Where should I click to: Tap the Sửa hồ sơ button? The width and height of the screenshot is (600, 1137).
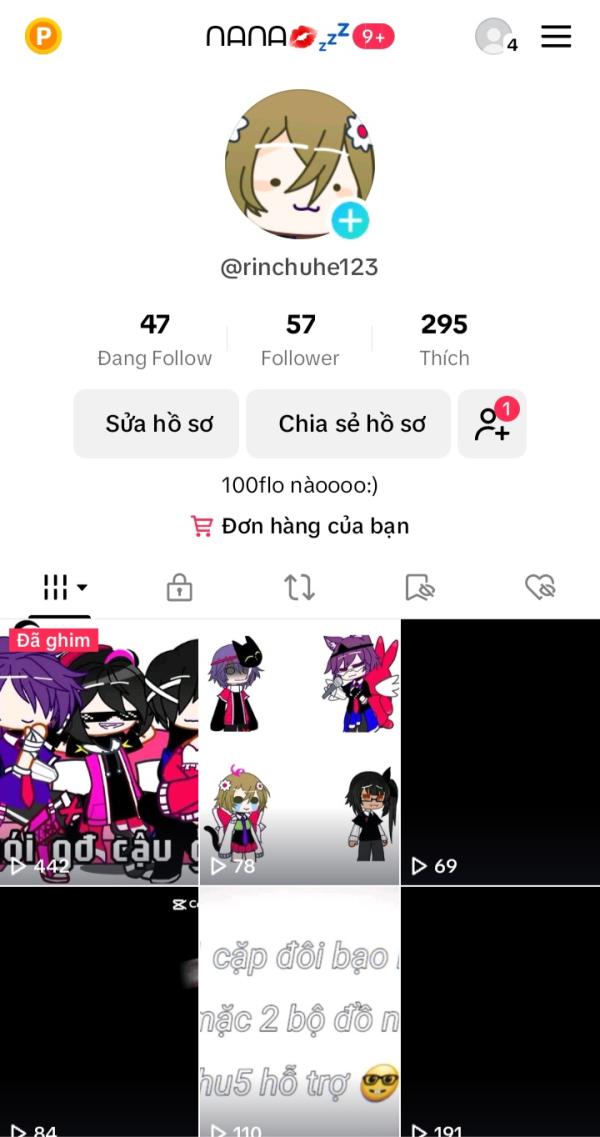tap(158, 424)
